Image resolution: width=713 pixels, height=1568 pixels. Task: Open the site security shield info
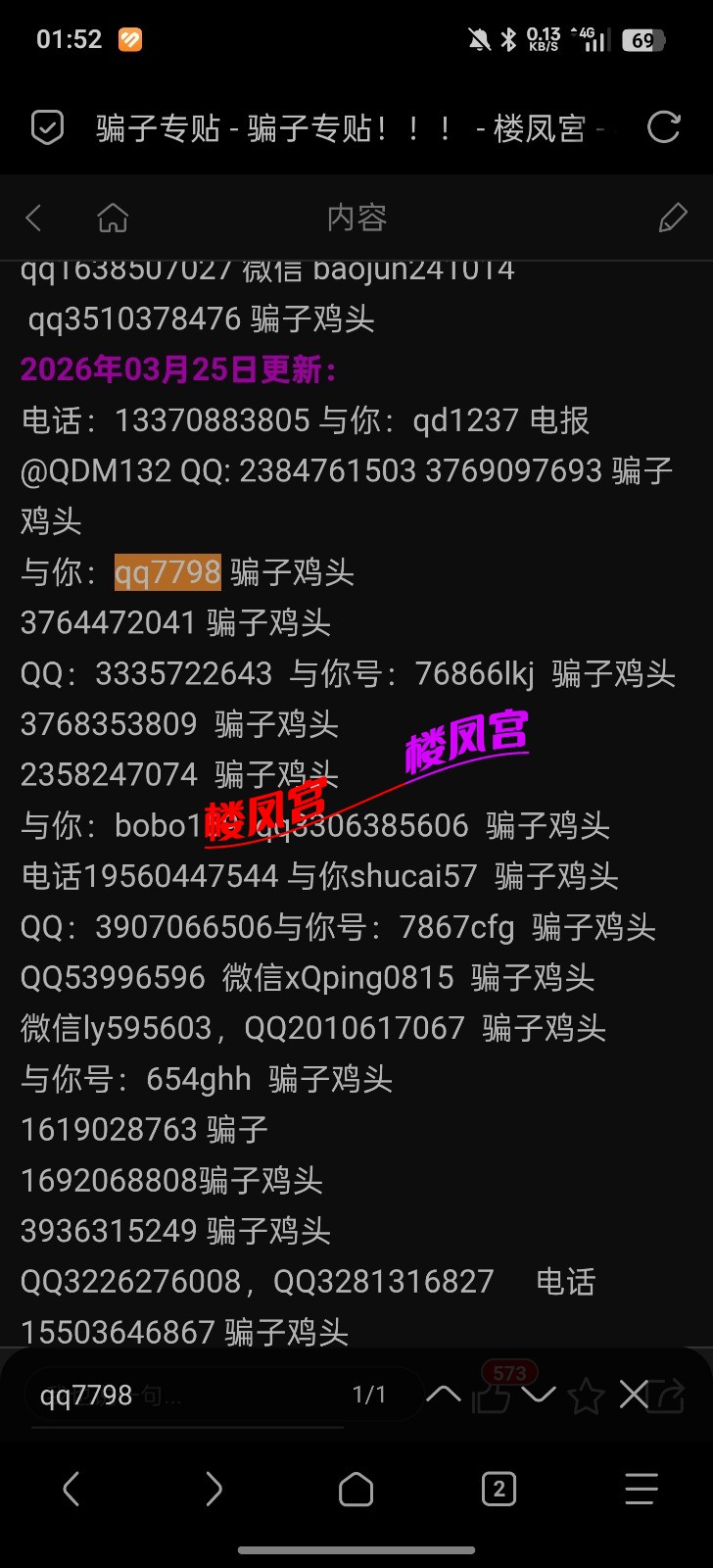pyautogui.click(x=47, y=127)
